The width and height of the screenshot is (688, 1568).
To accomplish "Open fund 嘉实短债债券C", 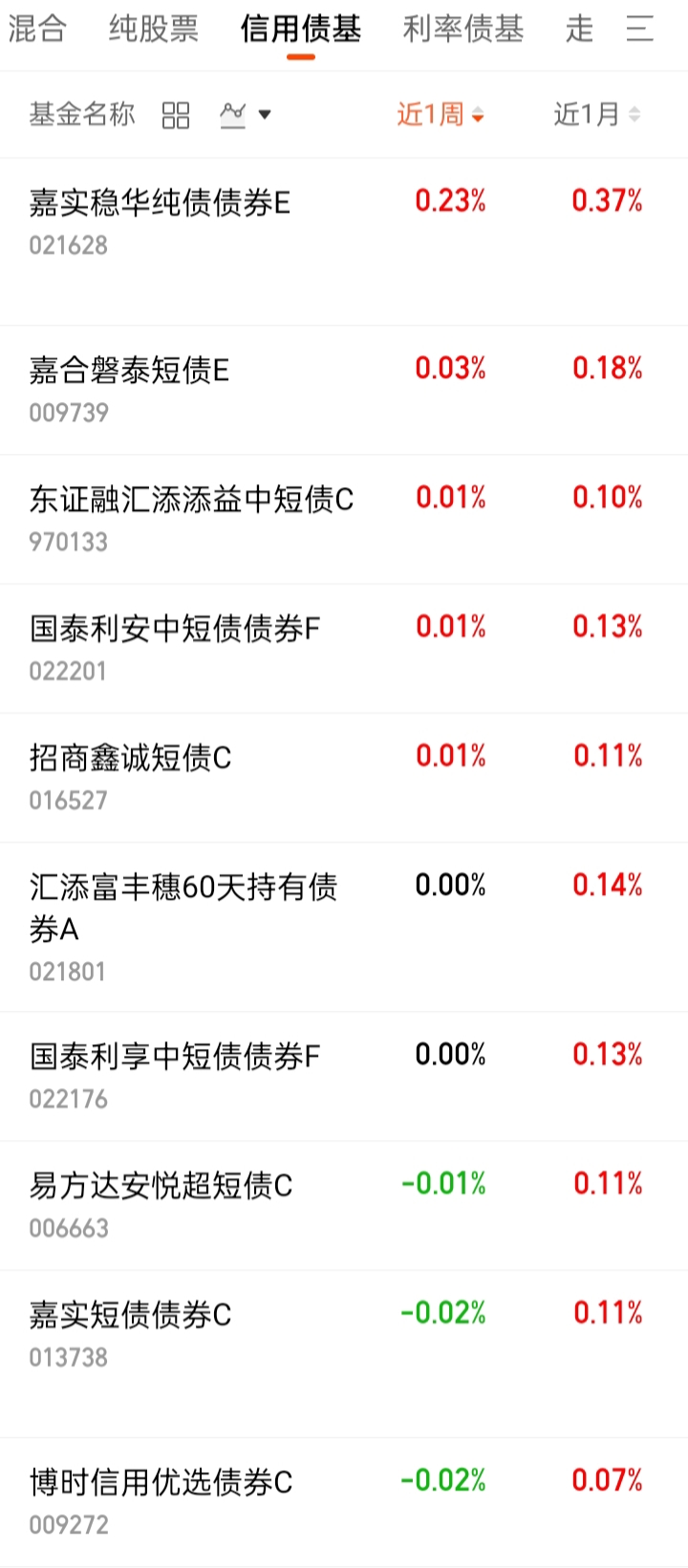I will click(344, 1354).
